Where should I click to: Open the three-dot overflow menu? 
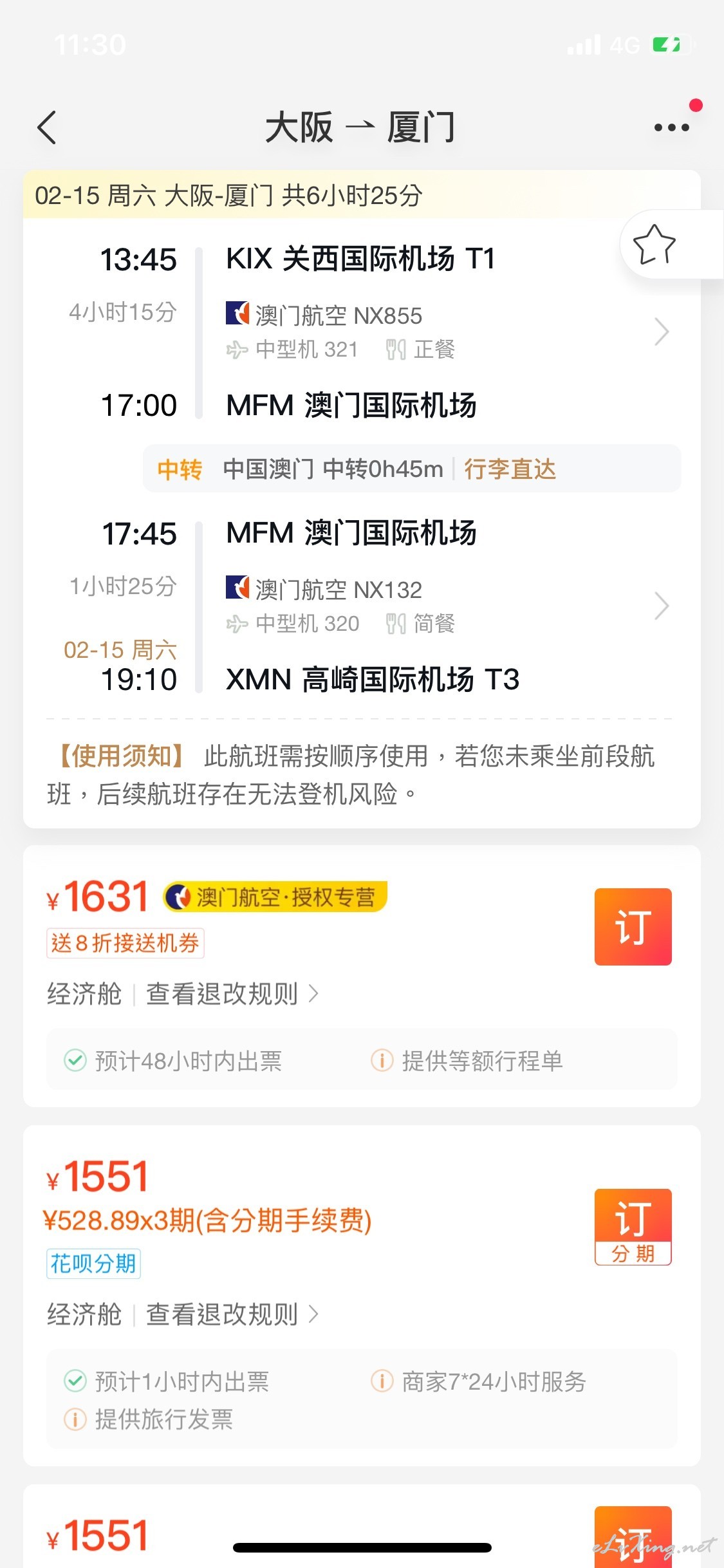[671, 127]
